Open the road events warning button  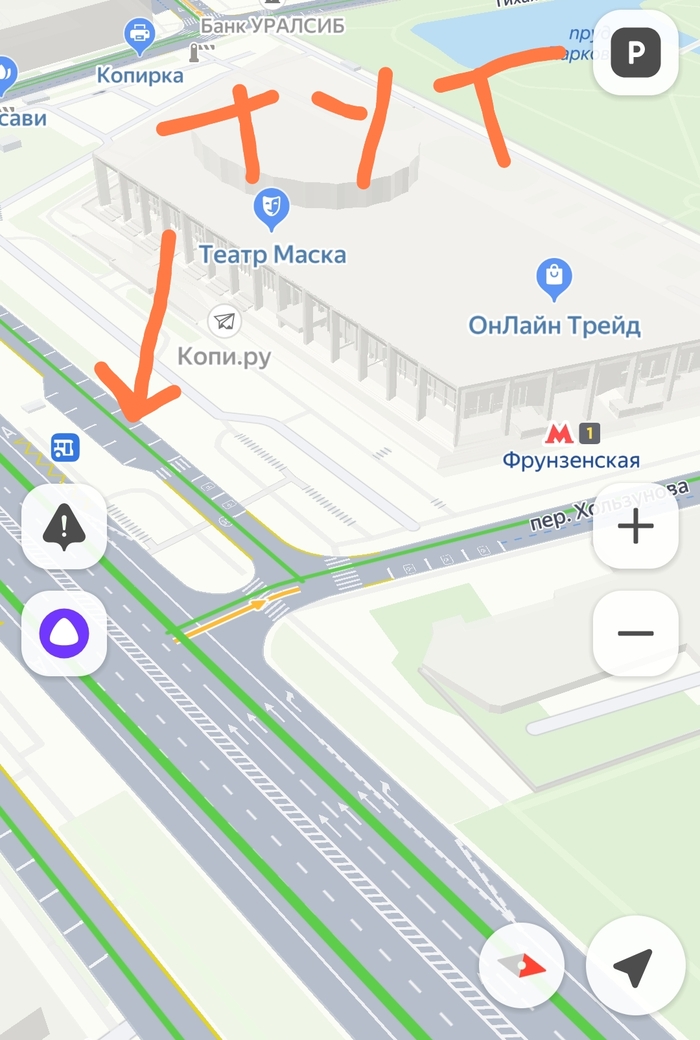(64, 526)
